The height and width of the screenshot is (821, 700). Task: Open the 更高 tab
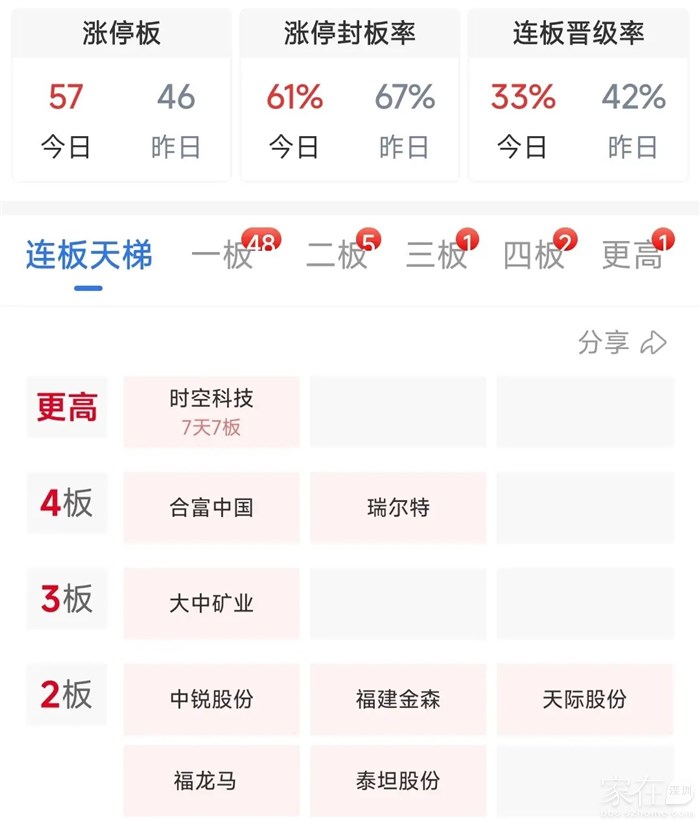(x=632, y=256)
